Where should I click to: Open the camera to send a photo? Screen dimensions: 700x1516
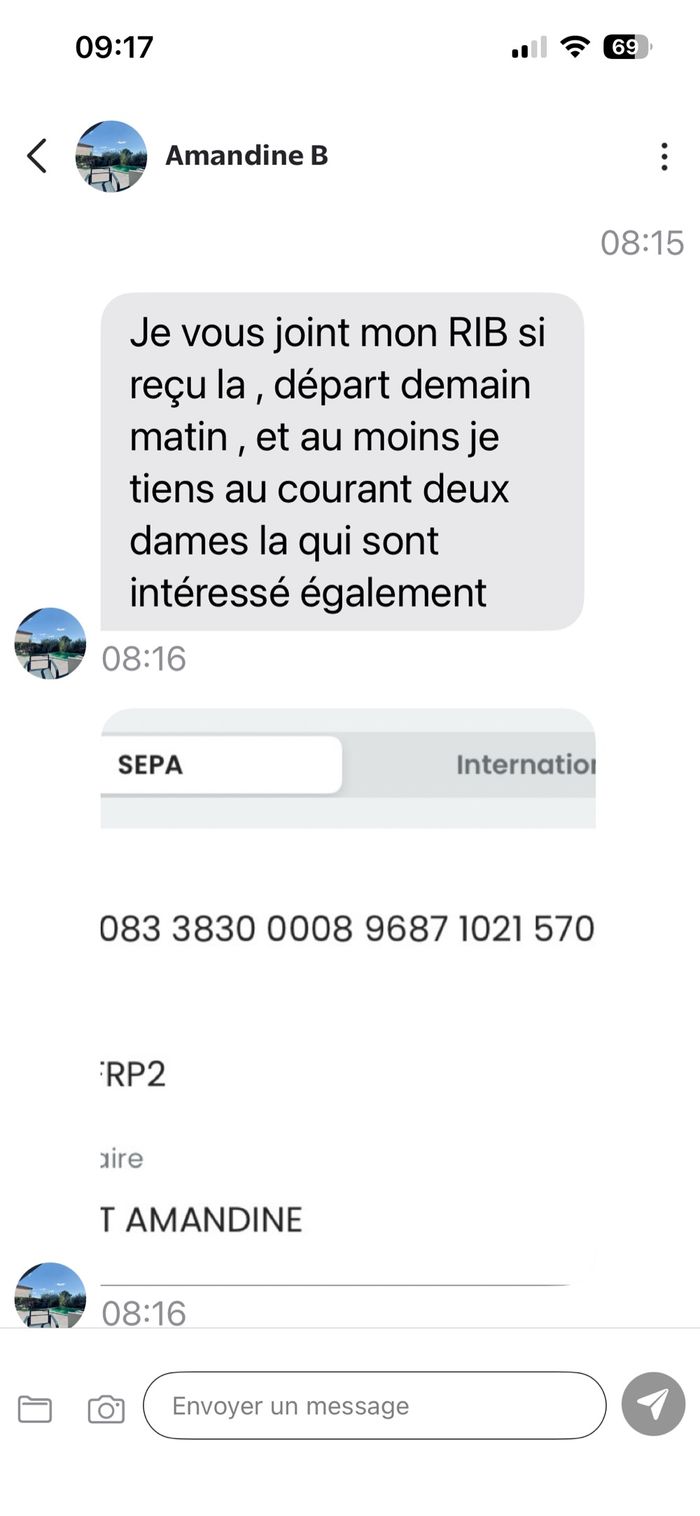click(106, 1408)
